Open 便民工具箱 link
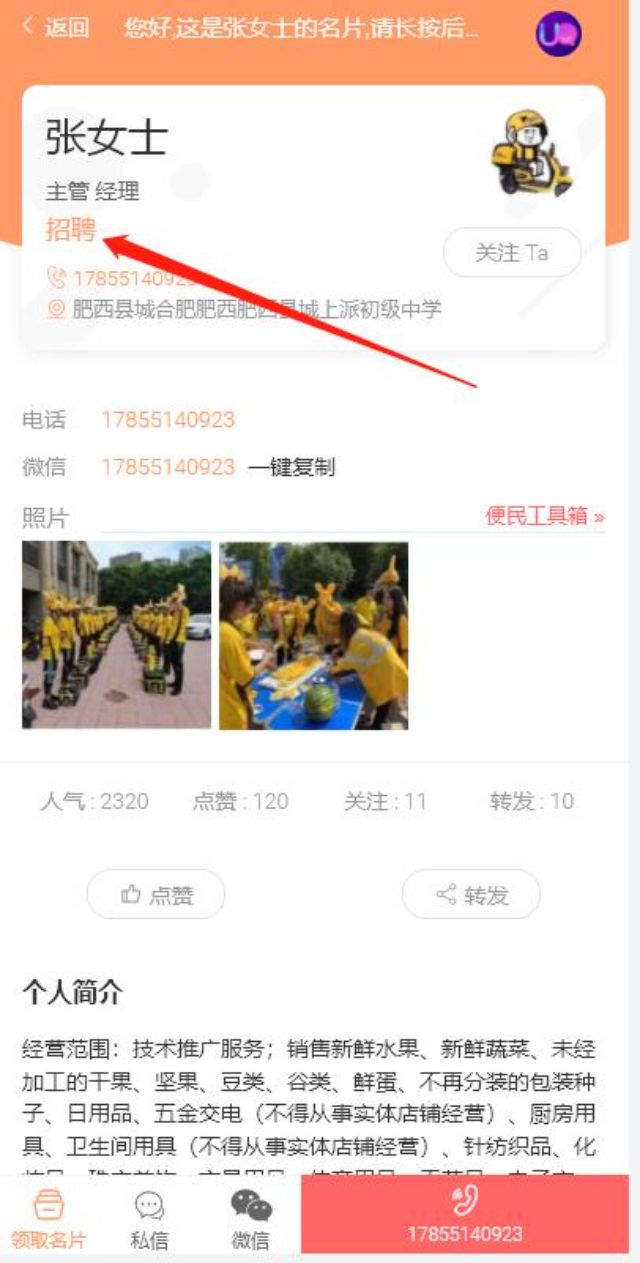This screenshot has width=640, height=1263. pos(545,516)
